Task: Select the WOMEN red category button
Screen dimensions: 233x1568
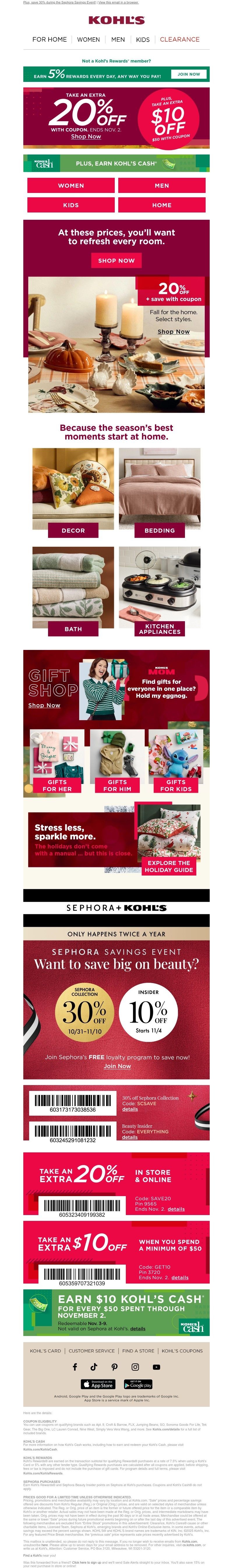Action: (70, 185)
